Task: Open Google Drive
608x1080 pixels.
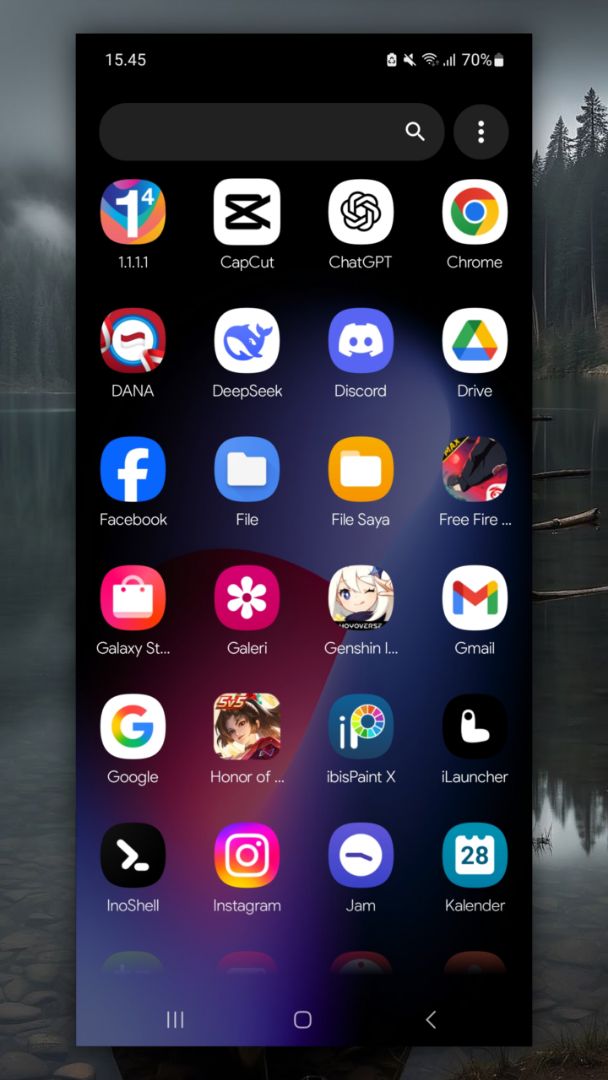Action: click(x=475, y=341)
